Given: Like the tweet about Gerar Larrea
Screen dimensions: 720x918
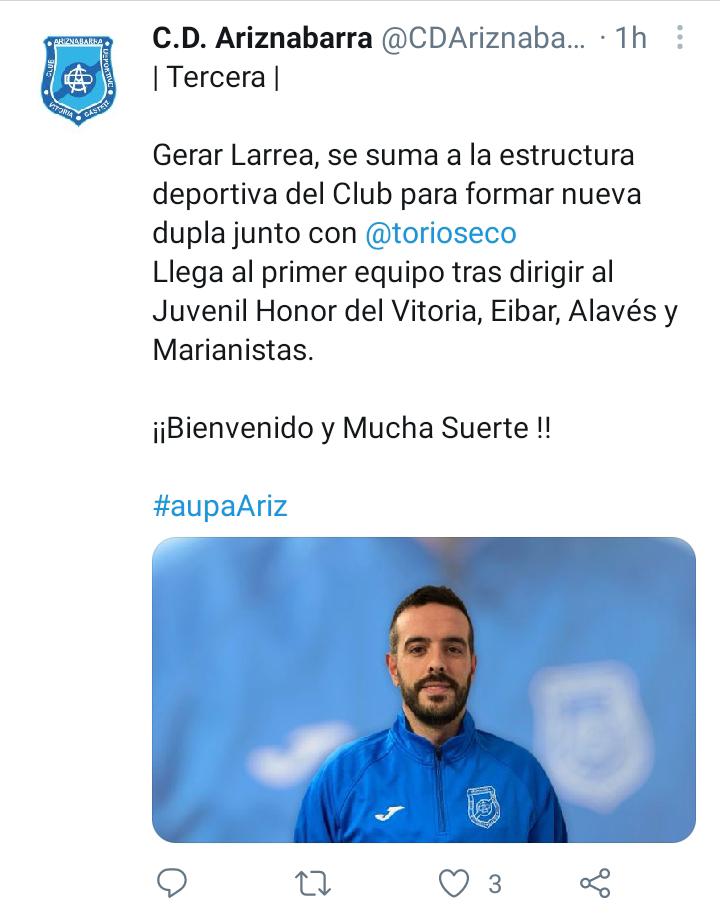Looking at the screenshot, I should coord(455,883).
